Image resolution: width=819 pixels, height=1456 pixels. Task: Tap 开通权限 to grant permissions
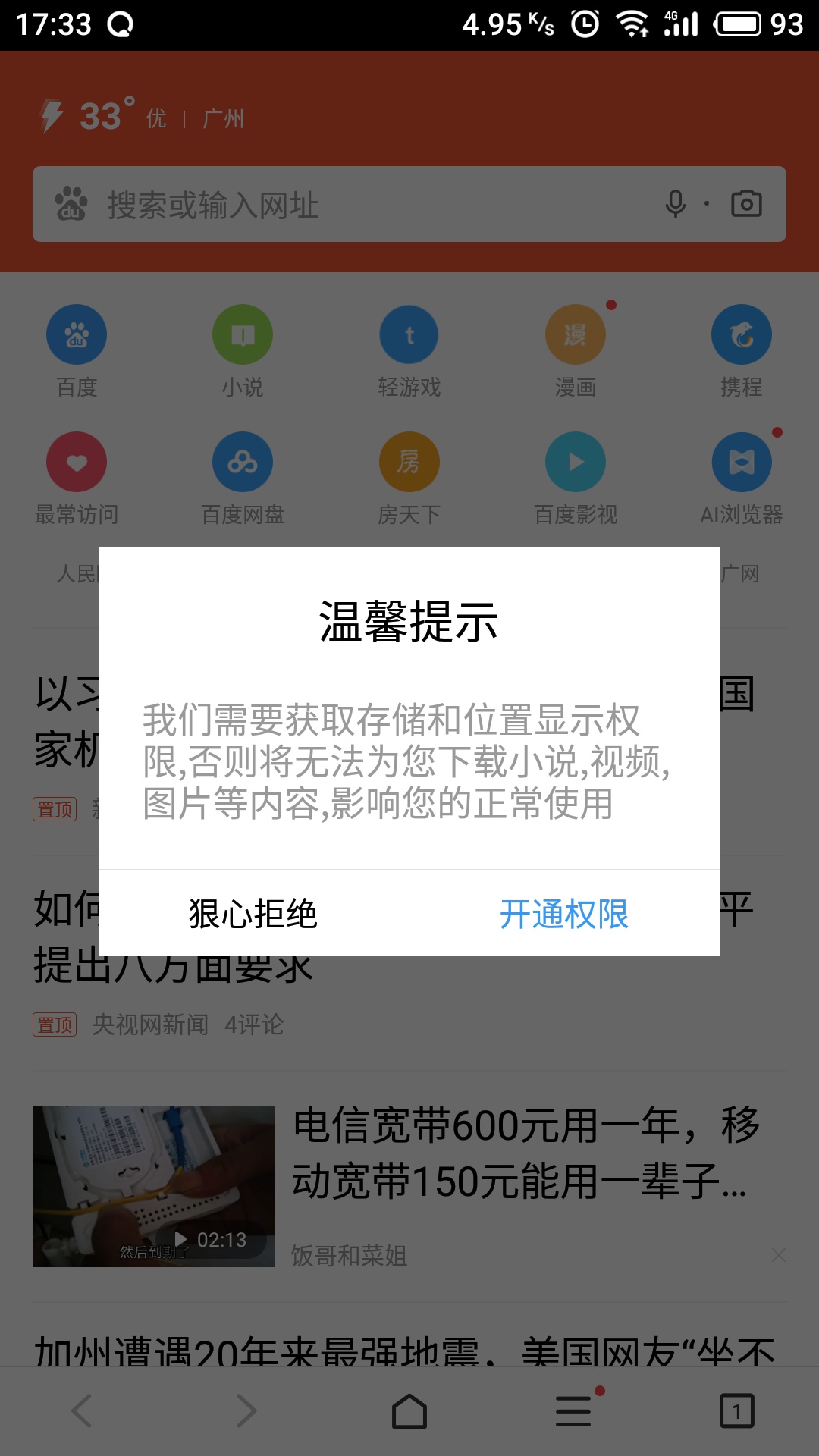564,914
